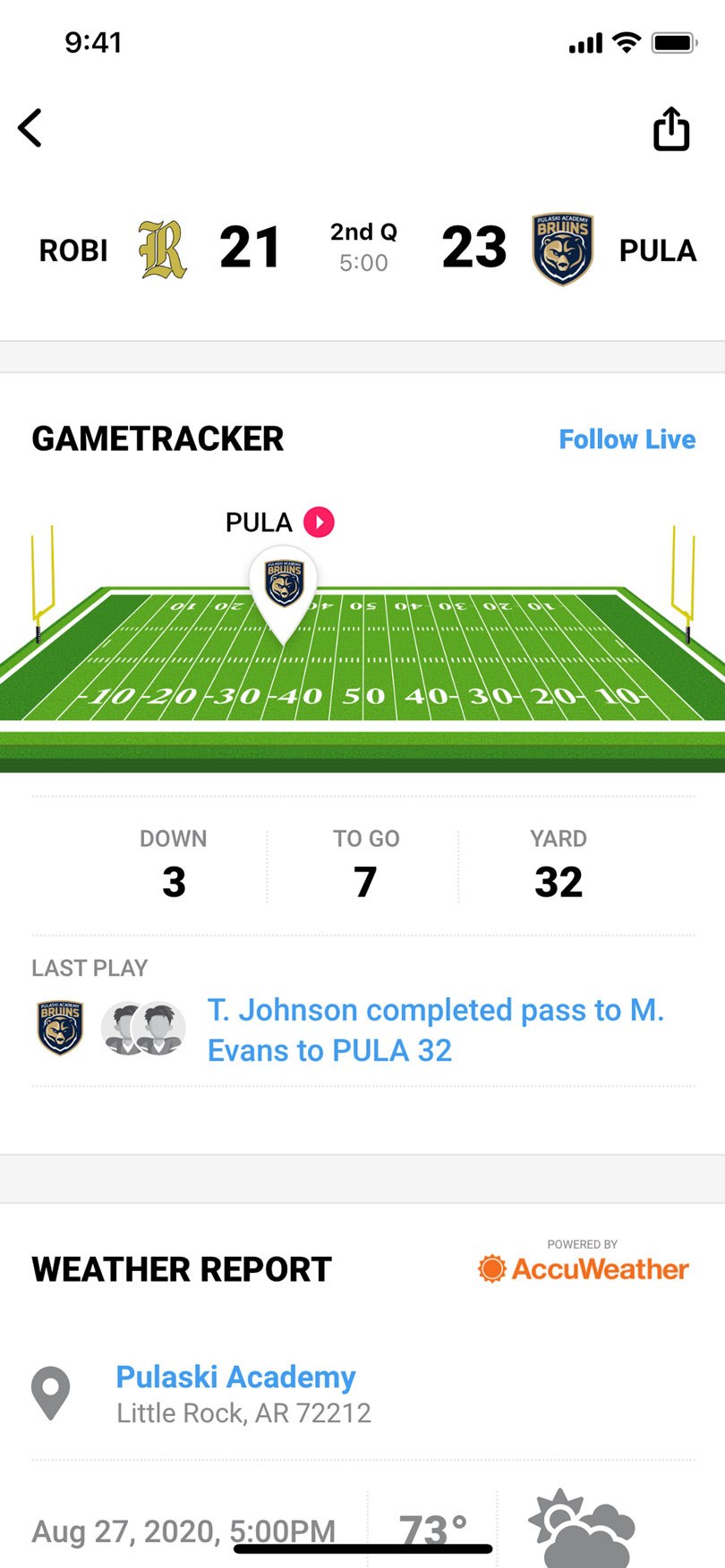725x1568 pixels.
Task: Open the Pulaski Academy location link
Action: click(235, 1377)
